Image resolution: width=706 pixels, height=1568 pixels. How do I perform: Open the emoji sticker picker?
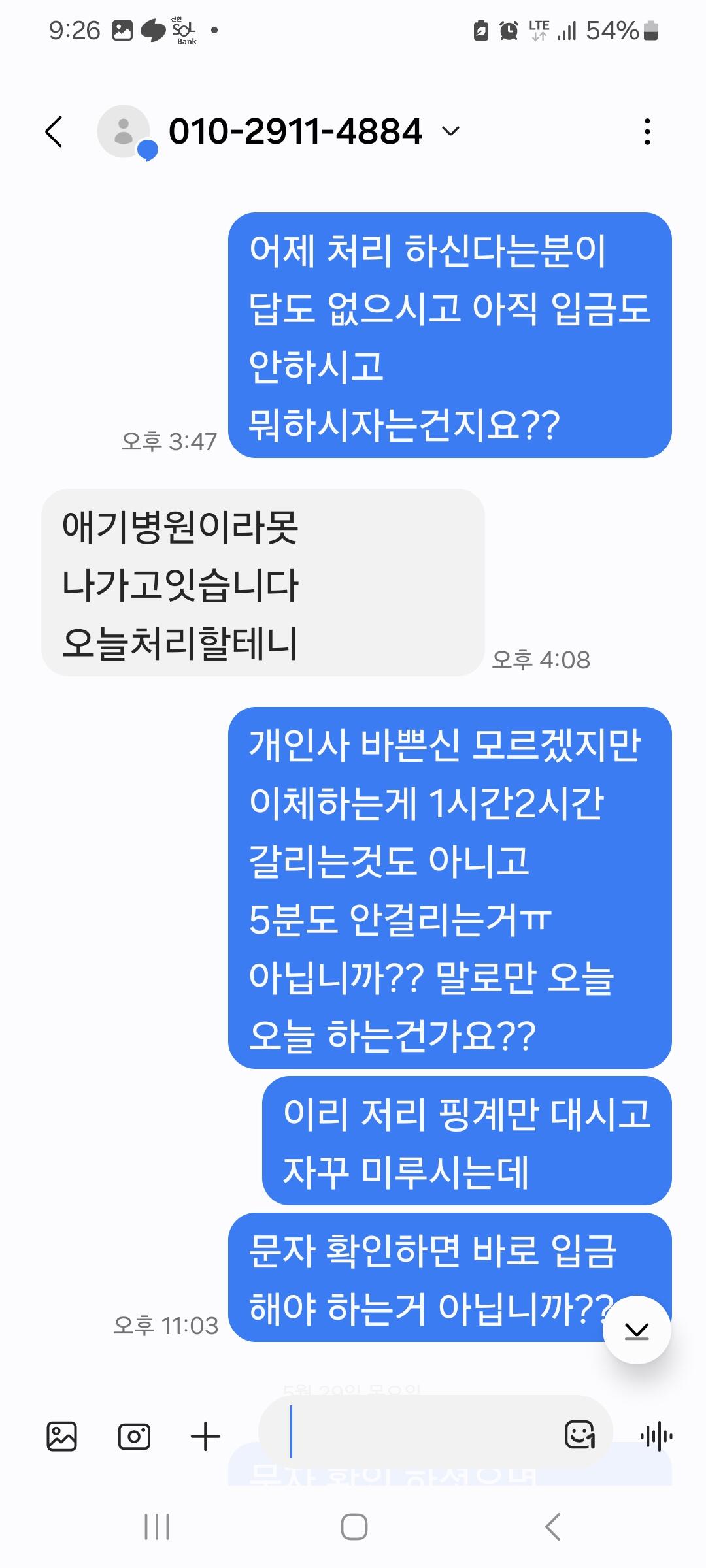[x=580, y=1435]
